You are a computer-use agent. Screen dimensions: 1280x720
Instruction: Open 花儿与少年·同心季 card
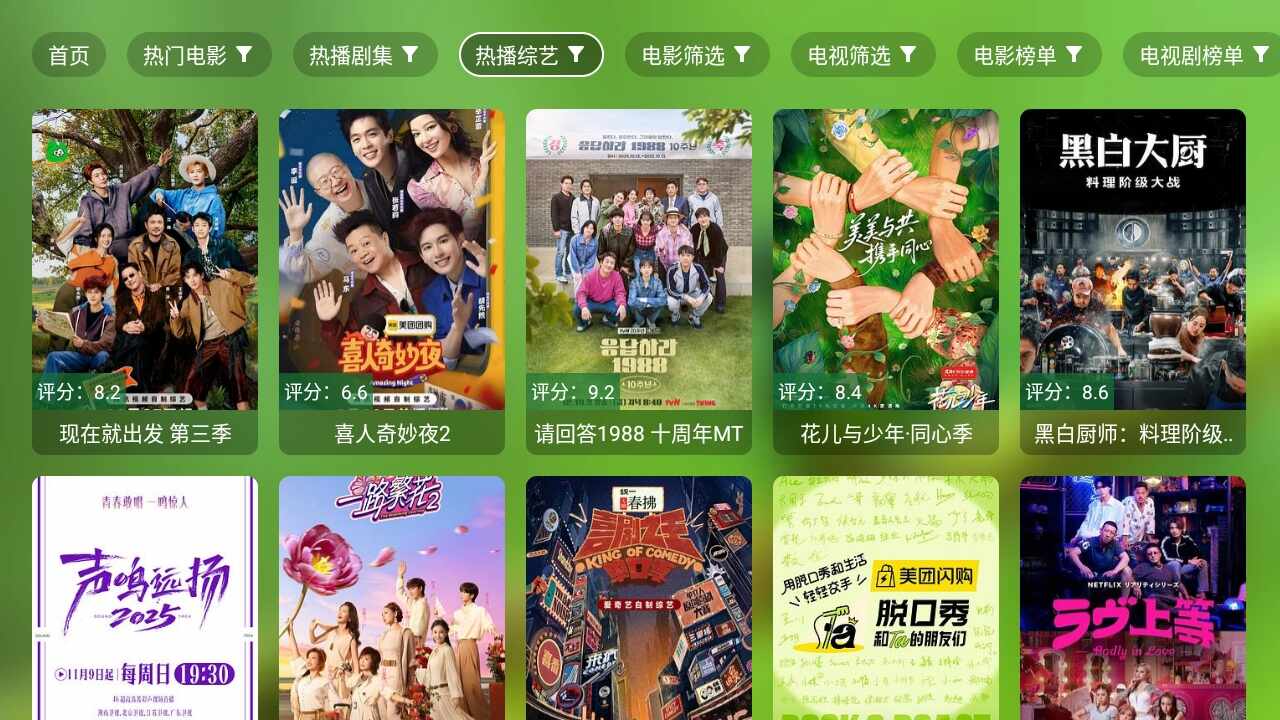click(x=886, y=280)
